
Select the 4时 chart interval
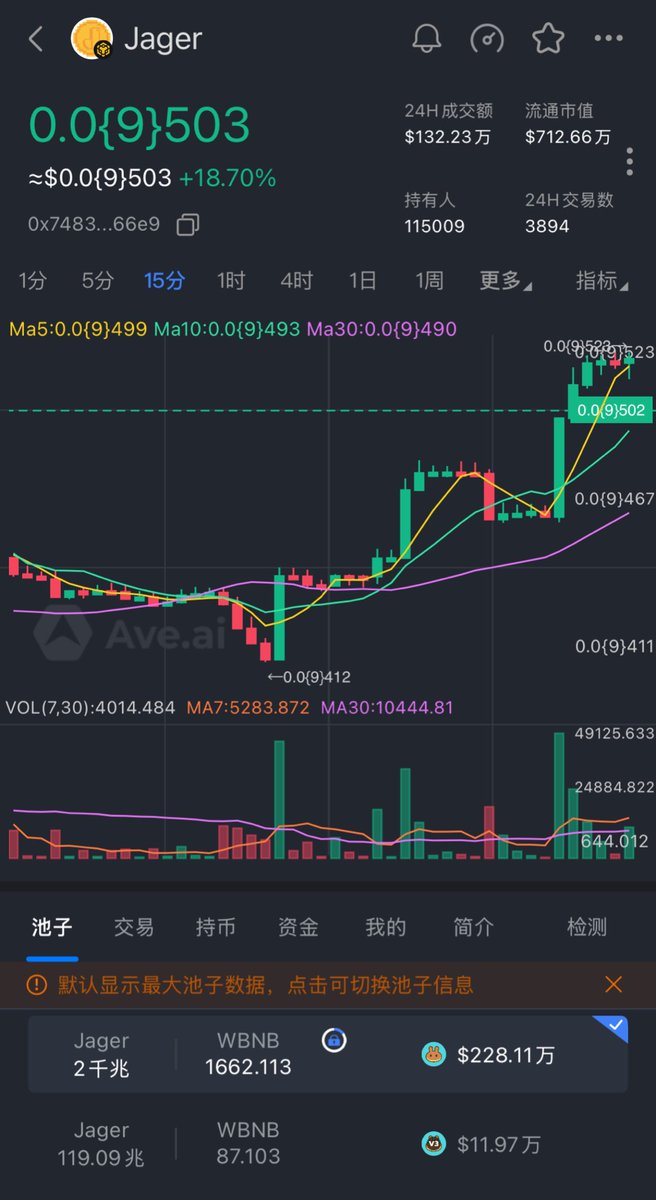(296, 281)
